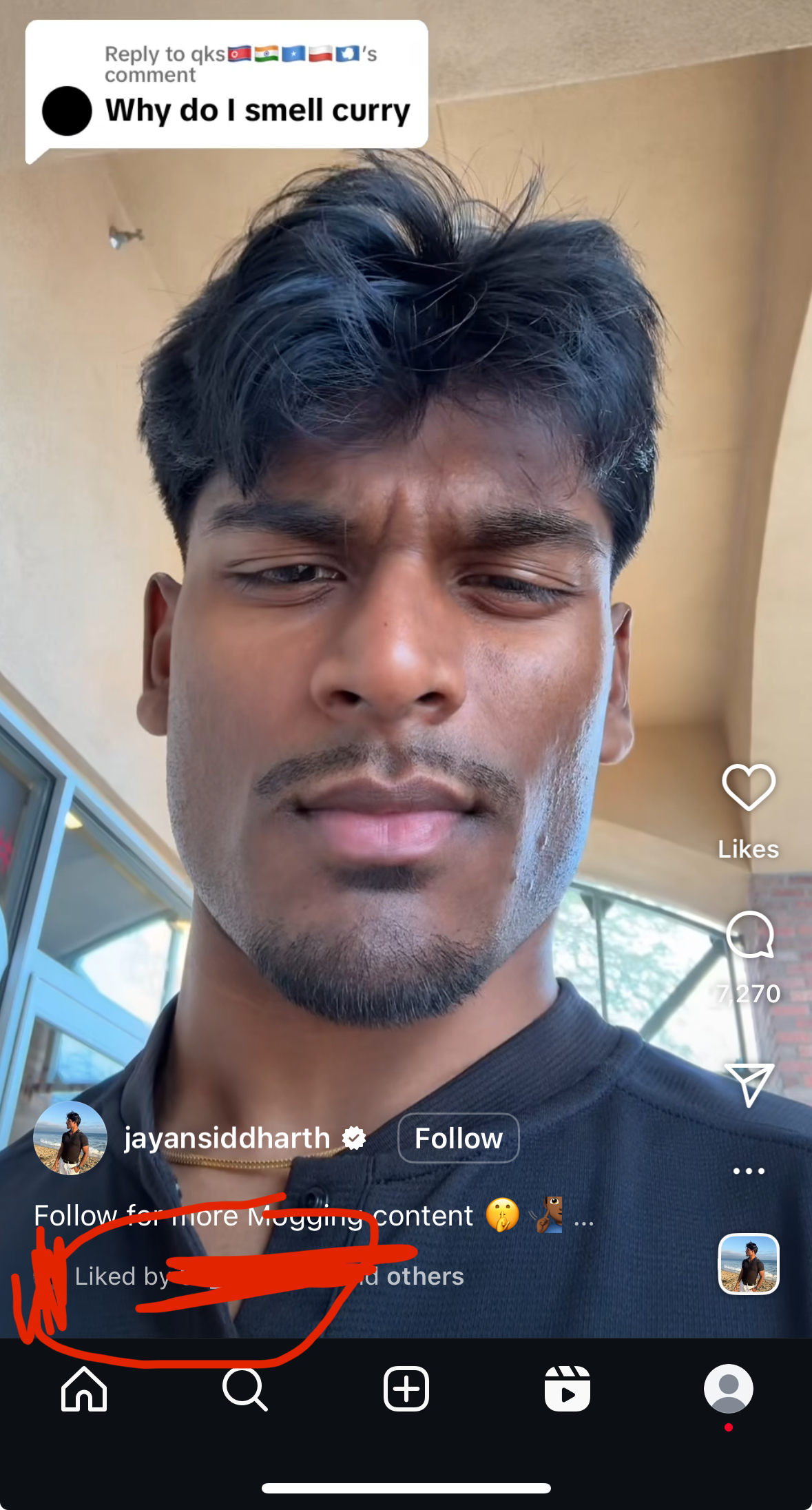Open the audio thumbnail for this reel
The image size is (812, 1510).
coord(749,1264)
